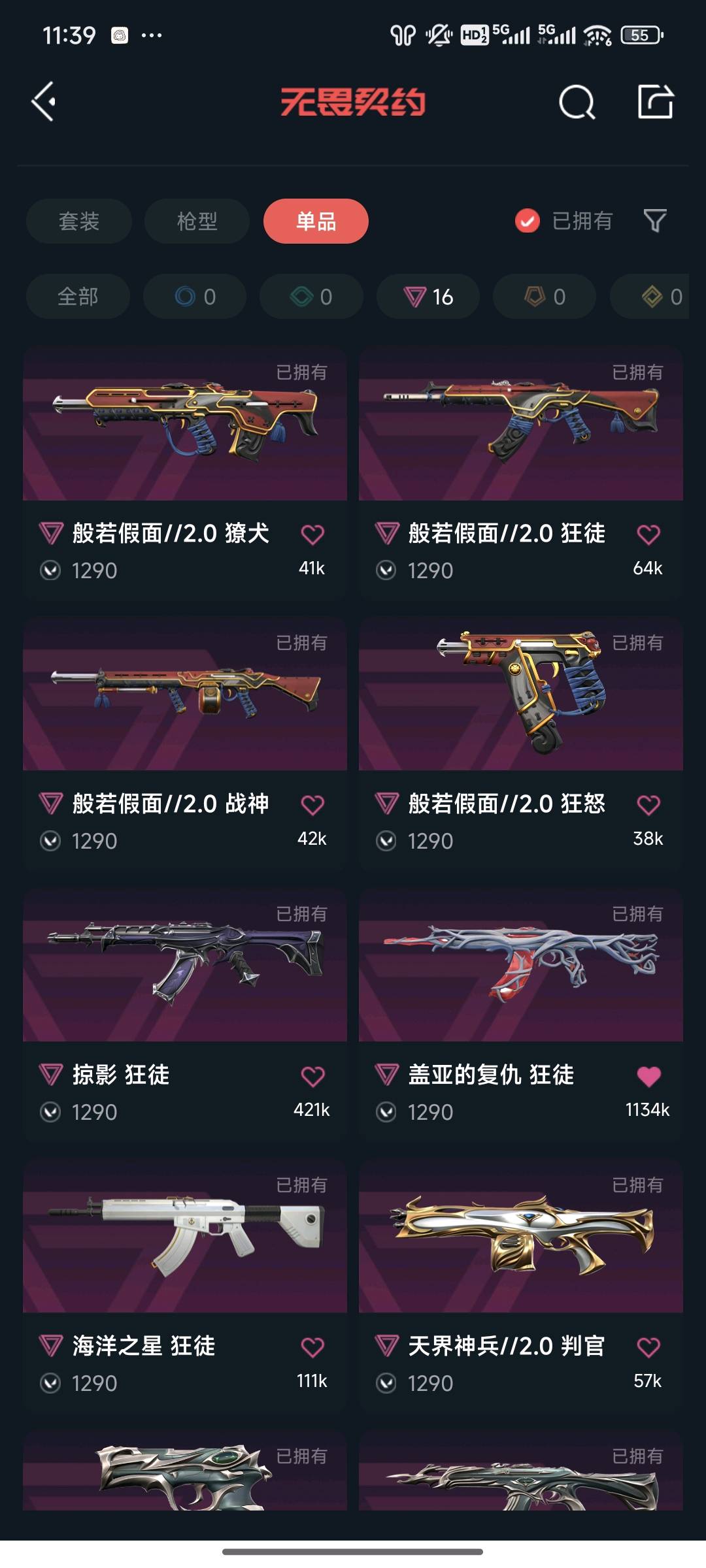Switch to the 枪型 tab

[x=197, y=221]
